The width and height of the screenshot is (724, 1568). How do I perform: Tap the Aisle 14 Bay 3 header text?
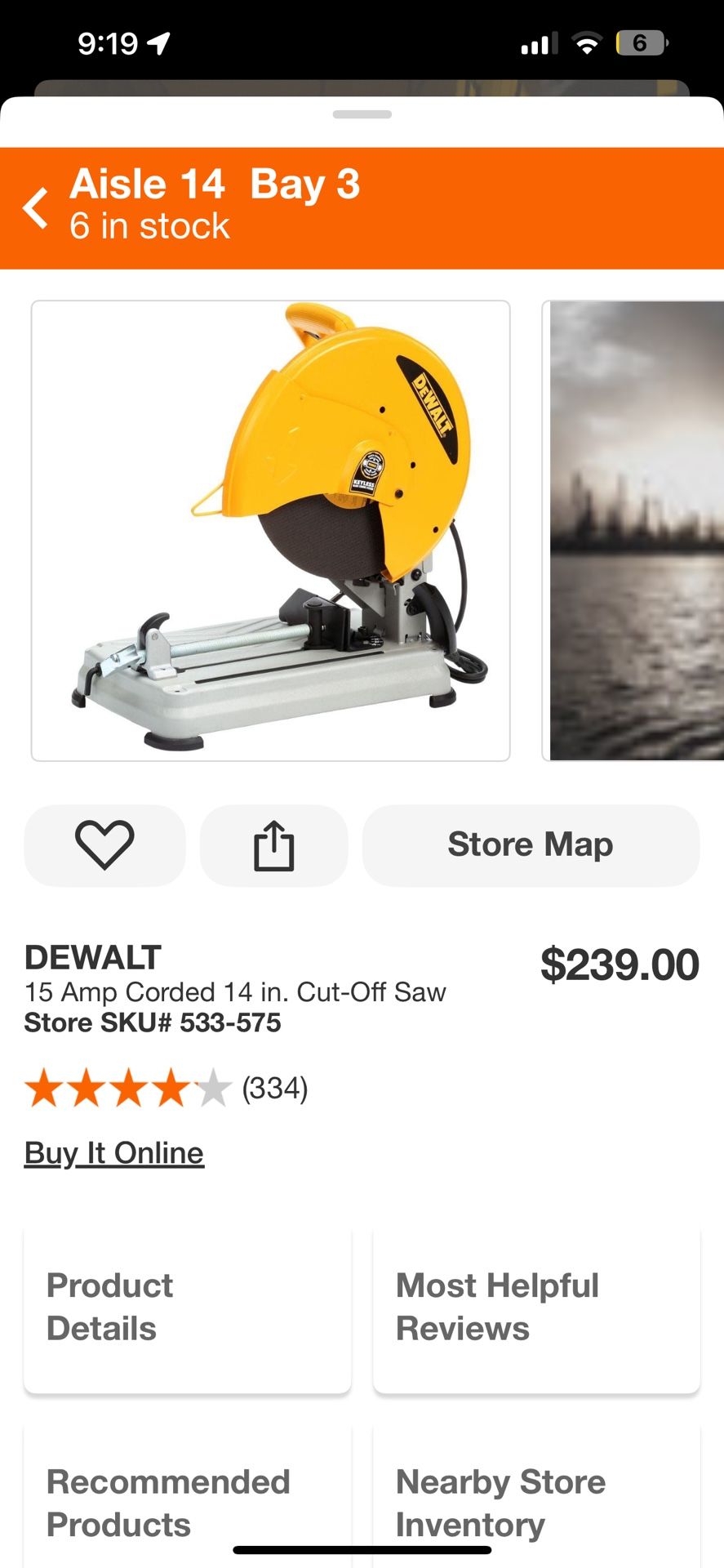pyautogui.click(x=215, y=183)
